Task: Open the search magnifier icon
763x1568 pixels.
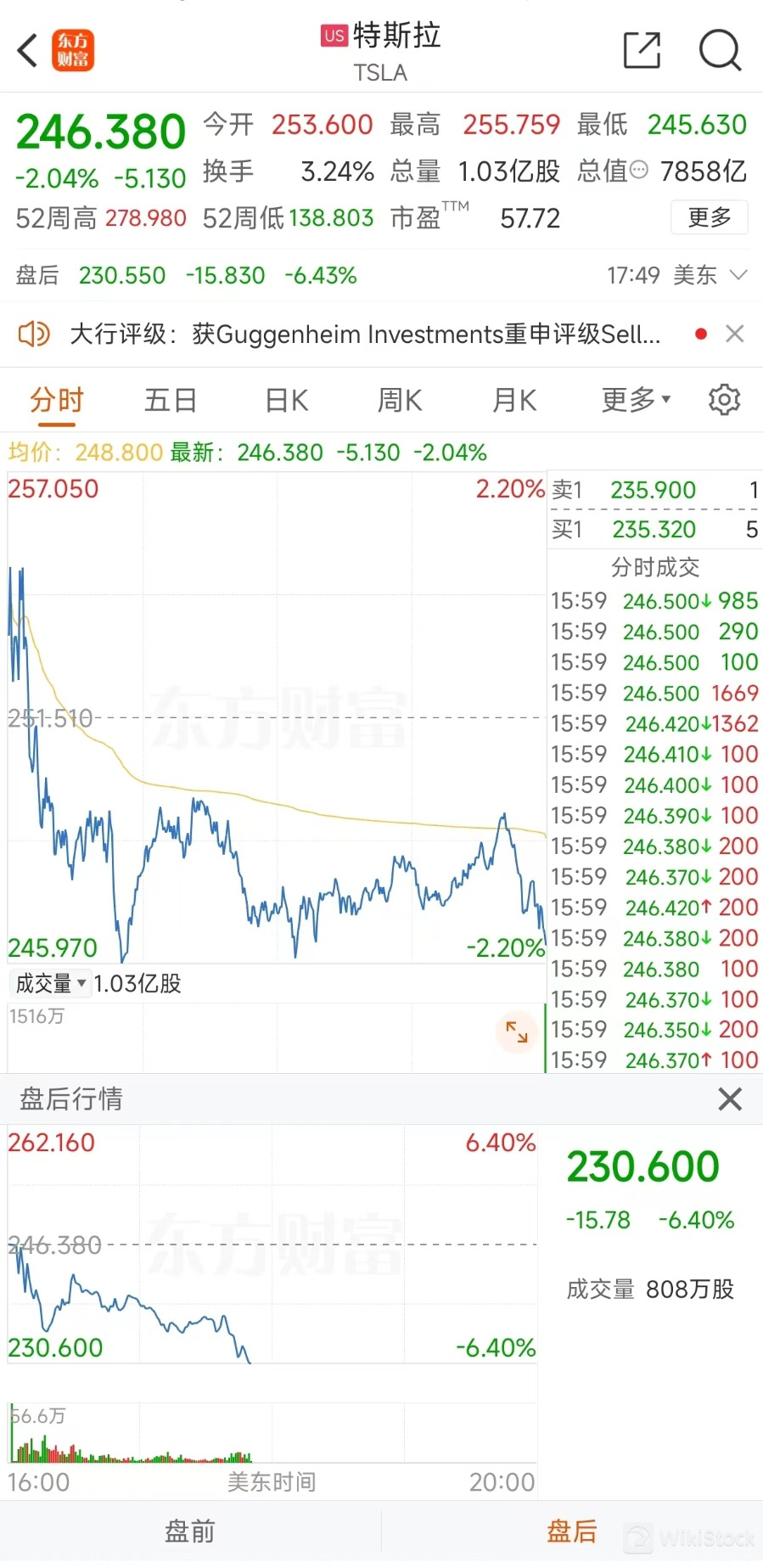Action: [720, 50]
